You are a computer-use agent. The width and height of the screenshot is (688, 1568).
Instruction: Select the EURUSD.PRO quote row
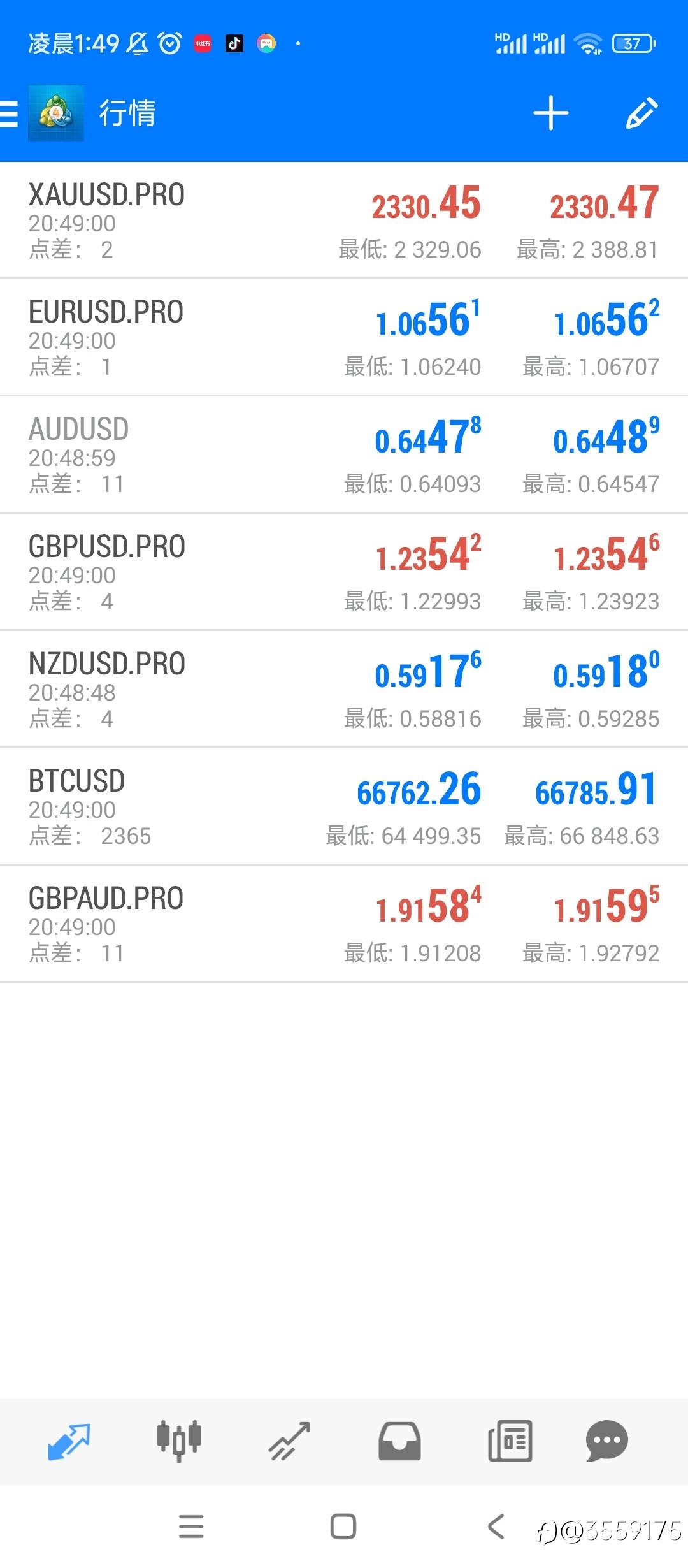coord(344,338)
